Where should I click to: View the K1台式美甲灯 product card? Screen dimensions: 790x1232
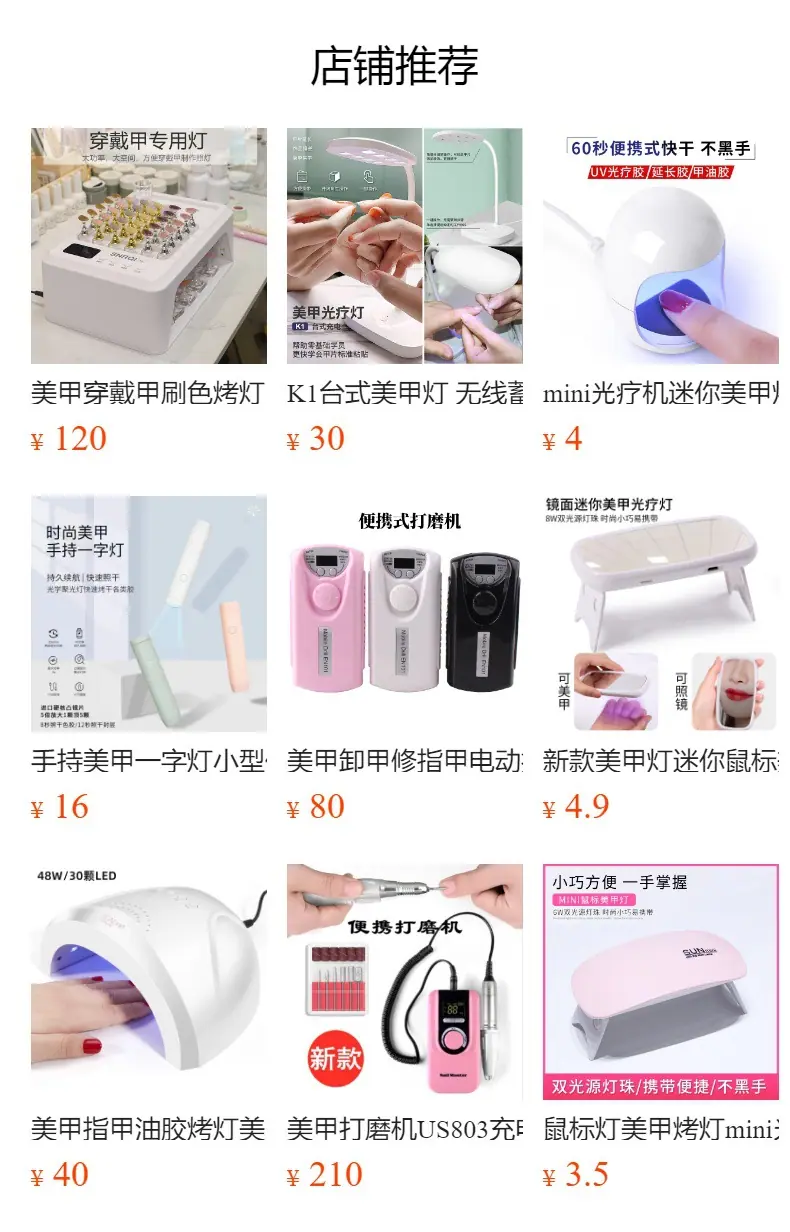(405, 291)
